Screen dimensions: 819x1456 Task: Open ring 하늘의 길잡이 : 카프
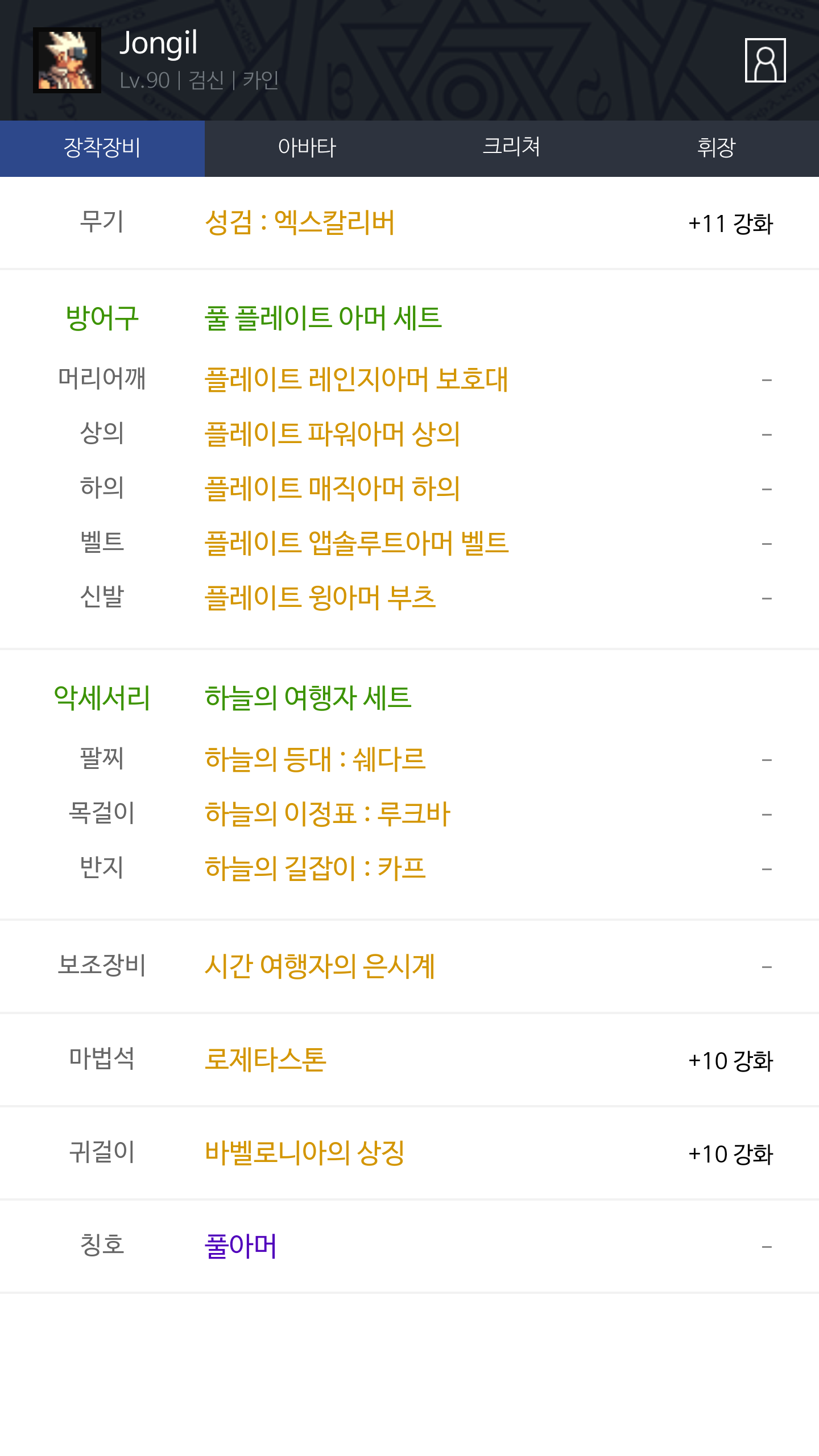point(315,868)
